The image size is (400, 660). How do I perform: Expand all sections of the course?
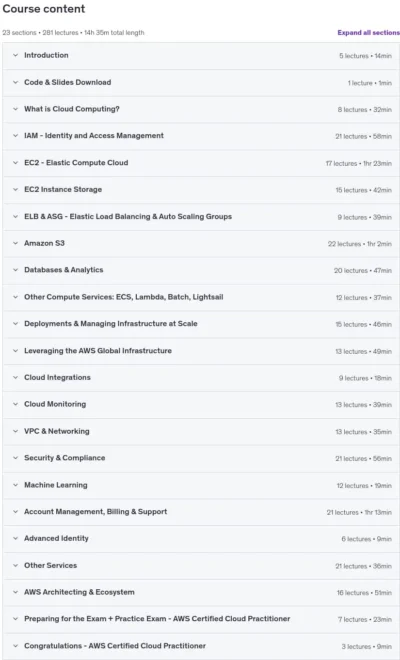368,32
